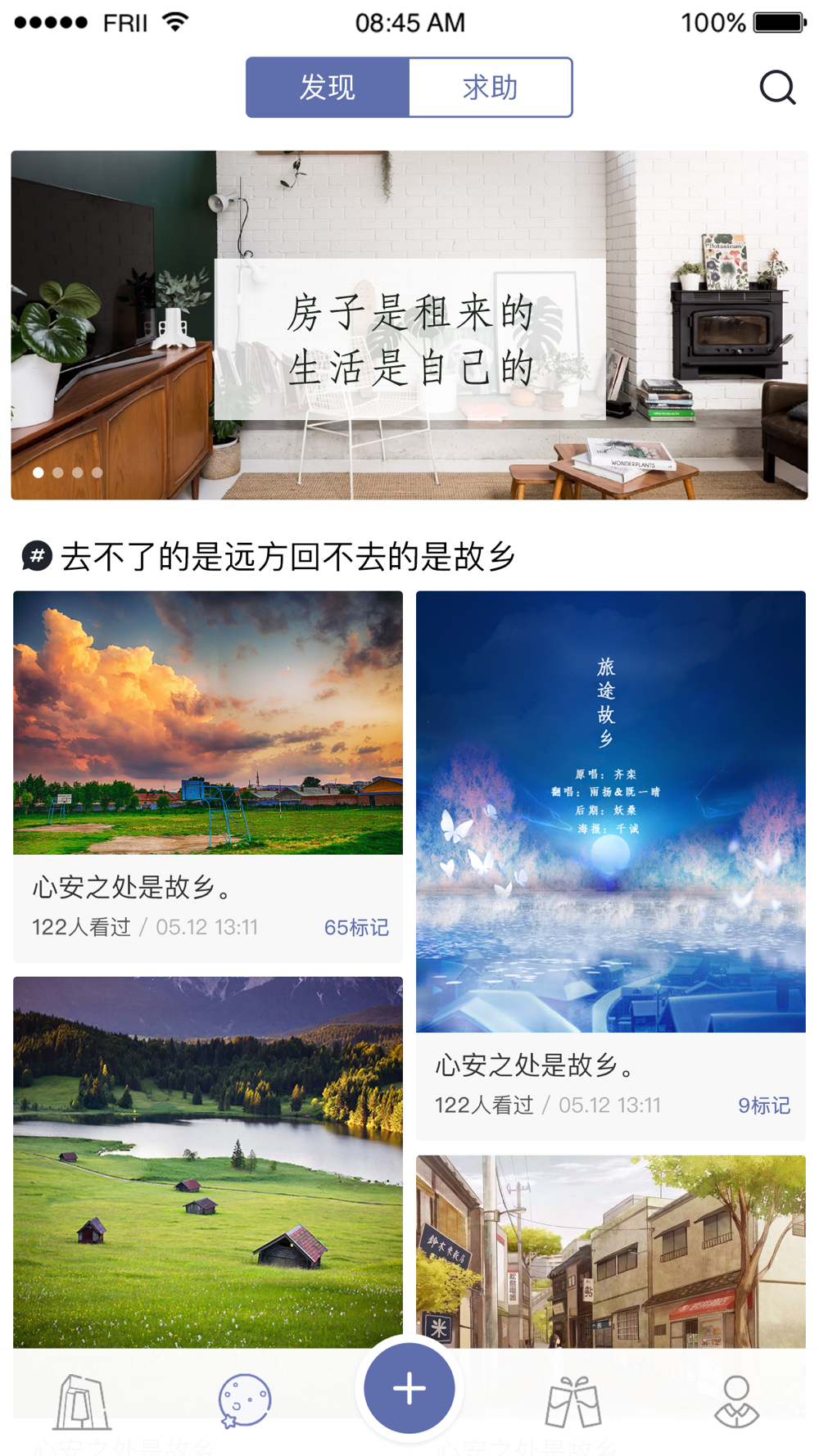This screenshot has height=1456, width=819.
Task: Open the anime street illustration card
Action: click(611, 1251)
